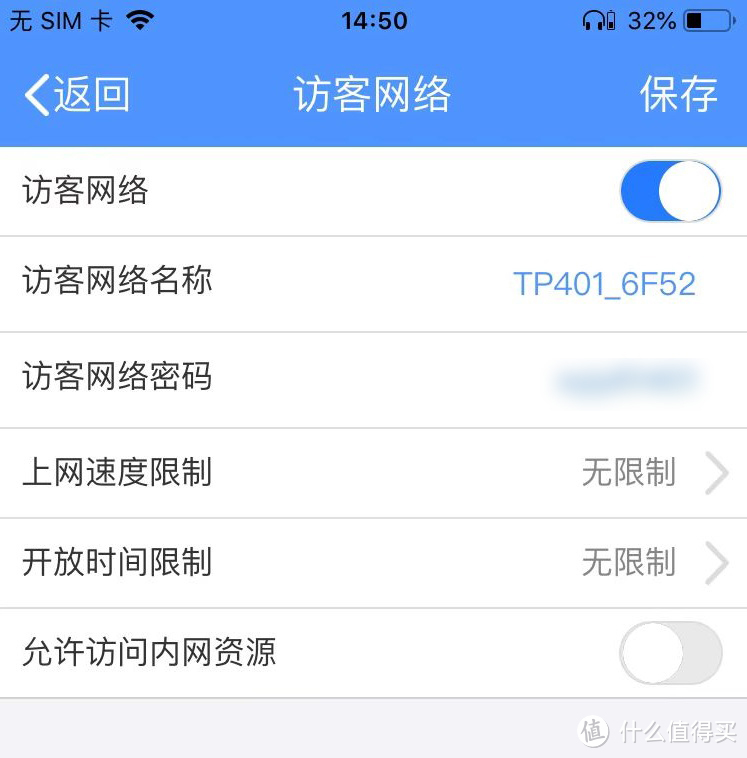Tap the arrow next to 开放时间限制
The image size is (747, 758).
718,563
